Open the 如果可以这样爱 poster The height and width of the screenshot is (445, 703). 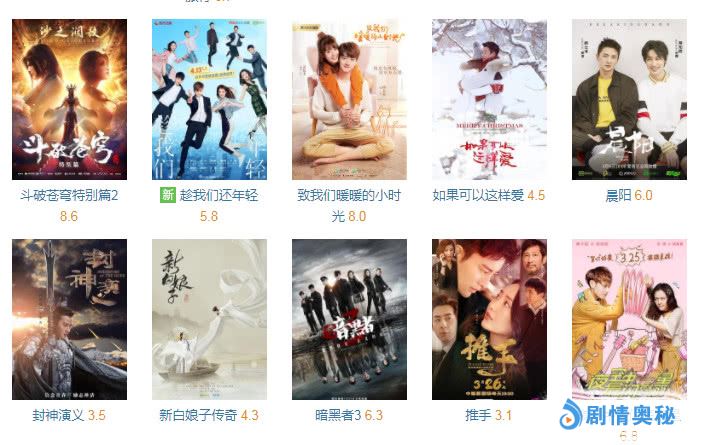[489, 99]
